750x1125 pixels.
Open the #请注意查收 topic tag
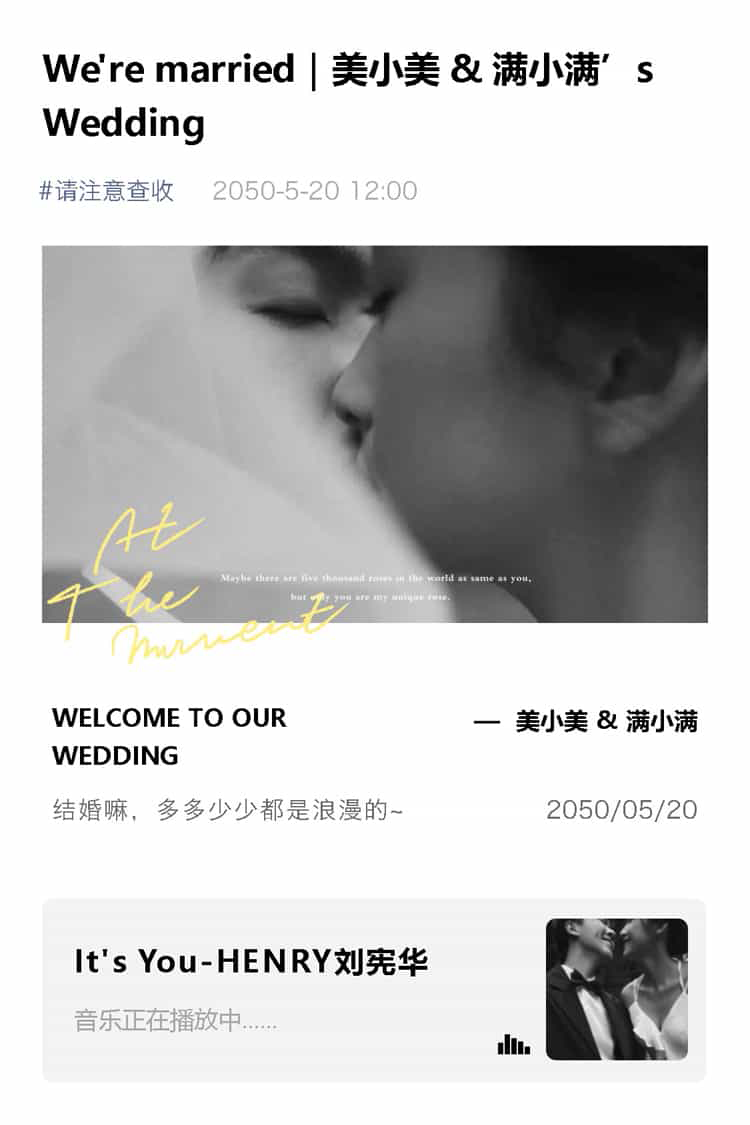[107, 191]
